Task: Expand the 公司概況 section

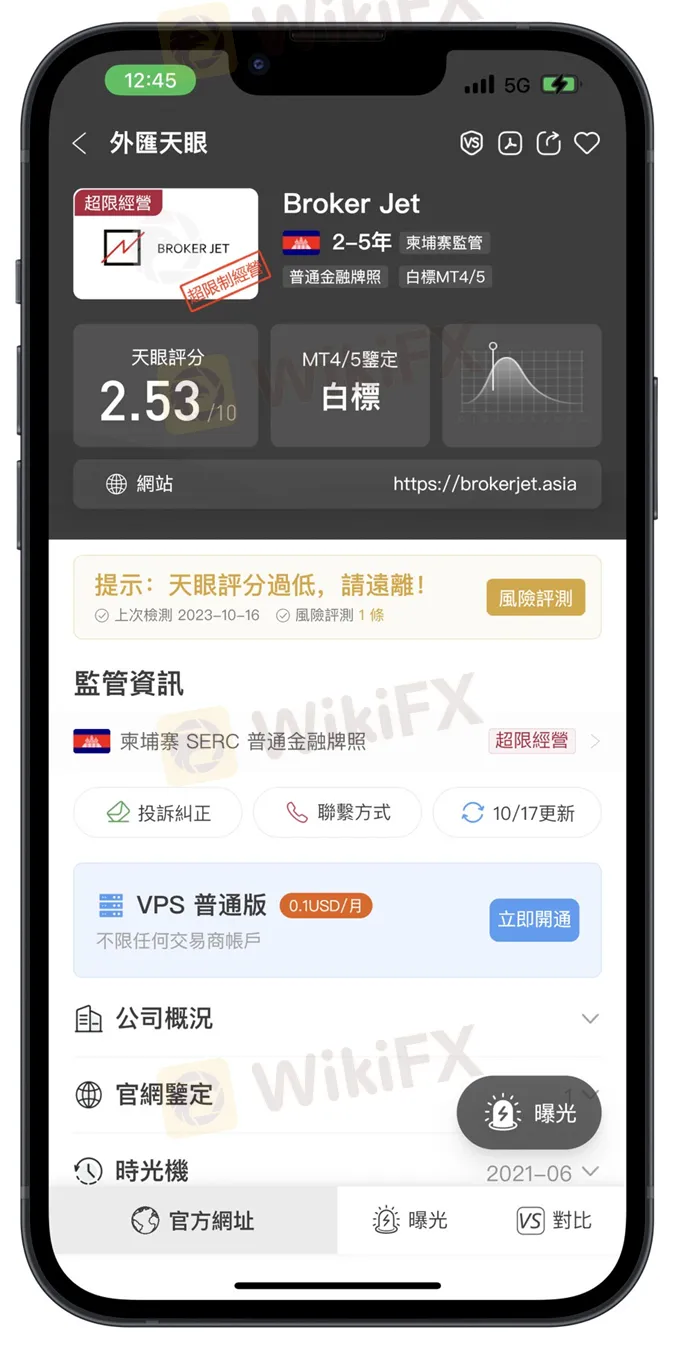Action: coord(337,1019)
